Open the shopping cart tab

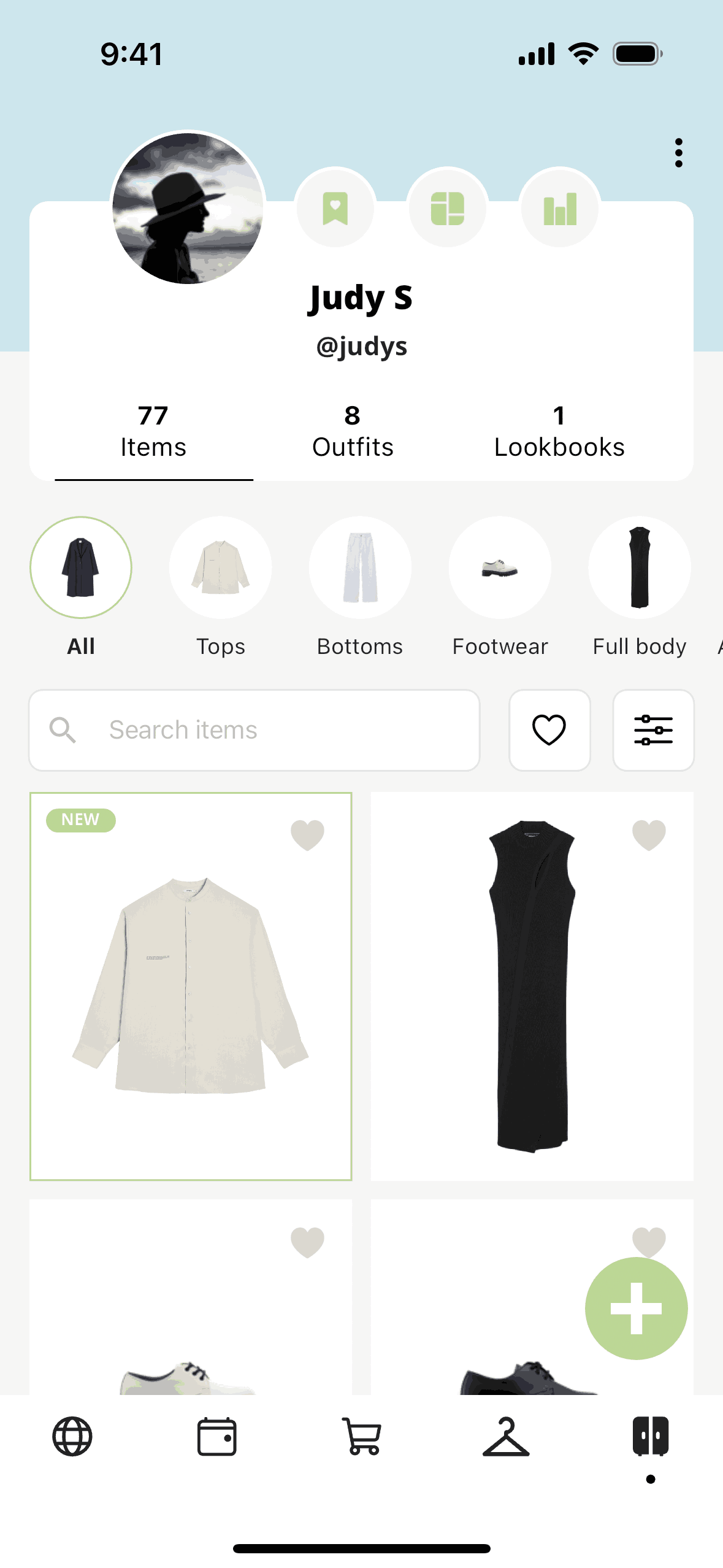tap(362, 1436)
